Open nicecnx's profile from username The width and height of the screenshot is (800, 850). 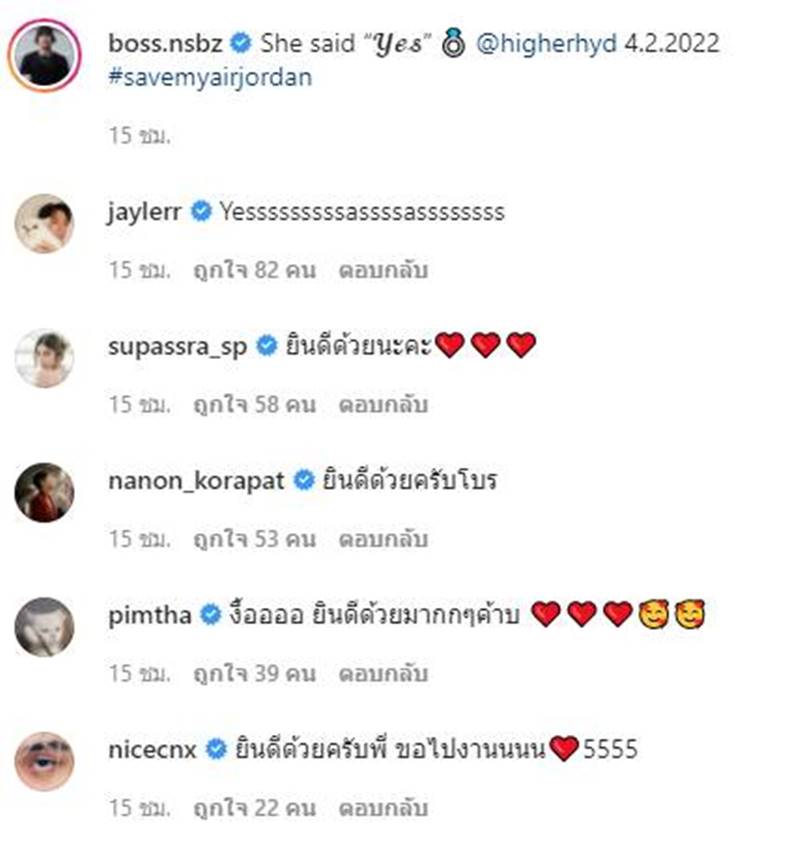click(x=153, y=749)
